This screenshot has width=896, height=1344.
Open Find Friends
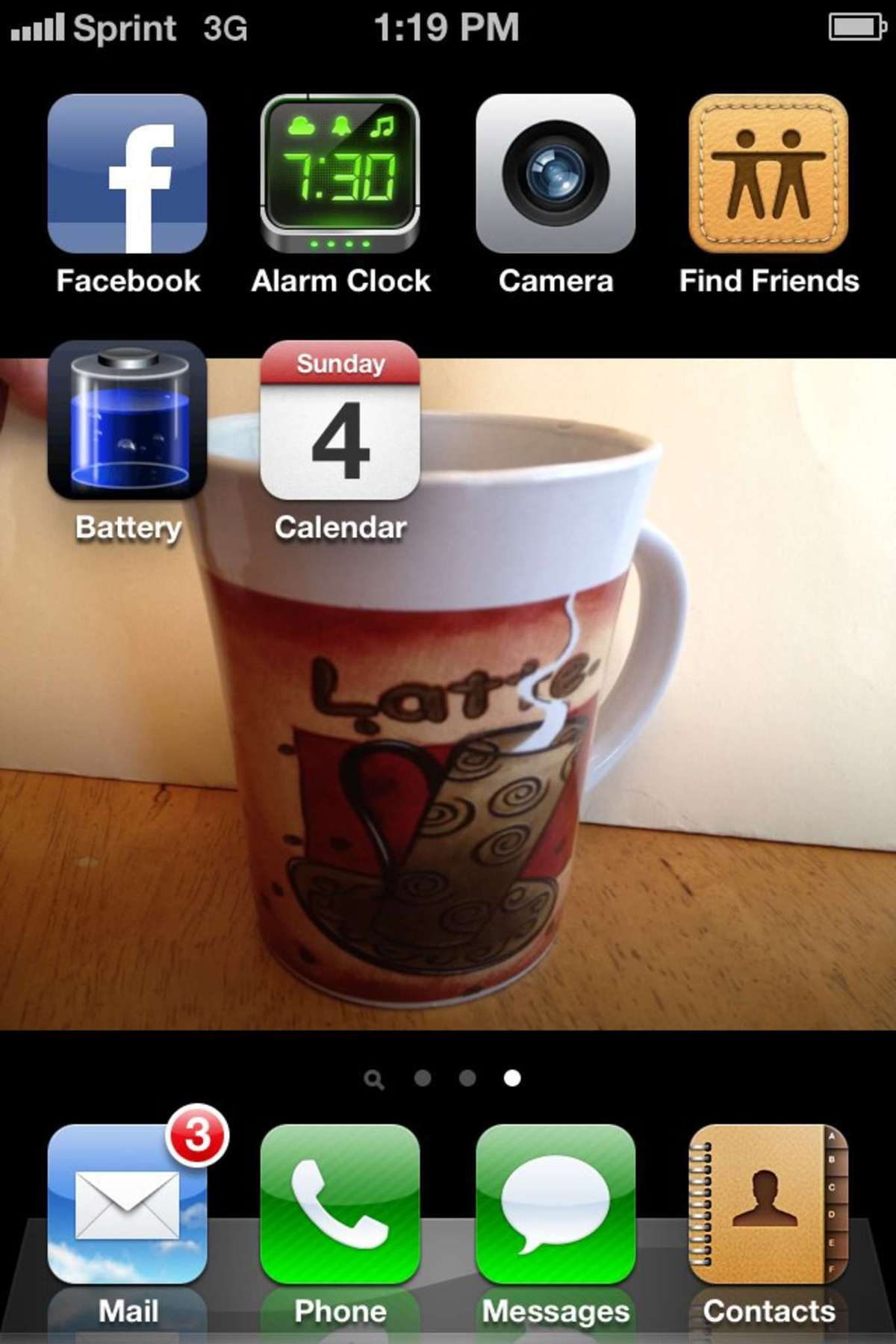[768, 173]
